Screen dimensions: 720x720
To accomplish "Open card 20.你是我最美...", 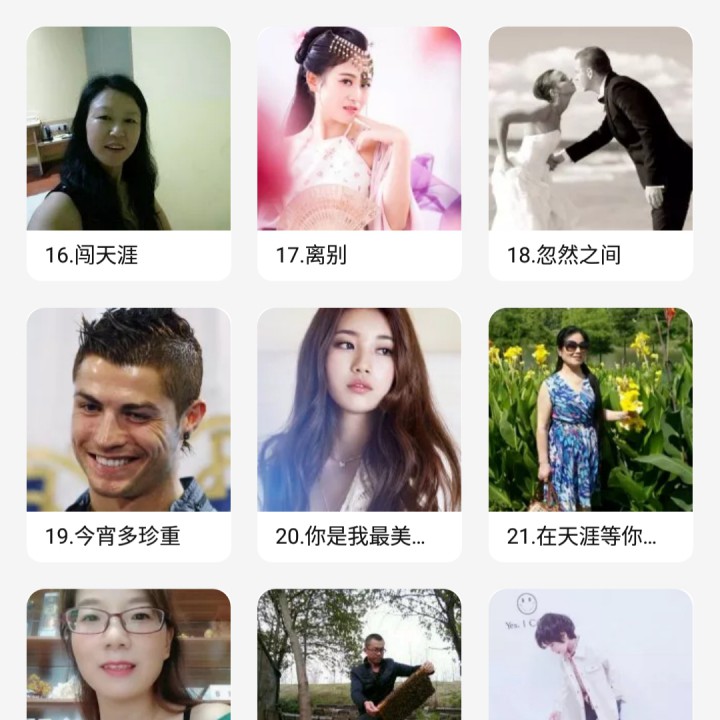I will [359, 434].
